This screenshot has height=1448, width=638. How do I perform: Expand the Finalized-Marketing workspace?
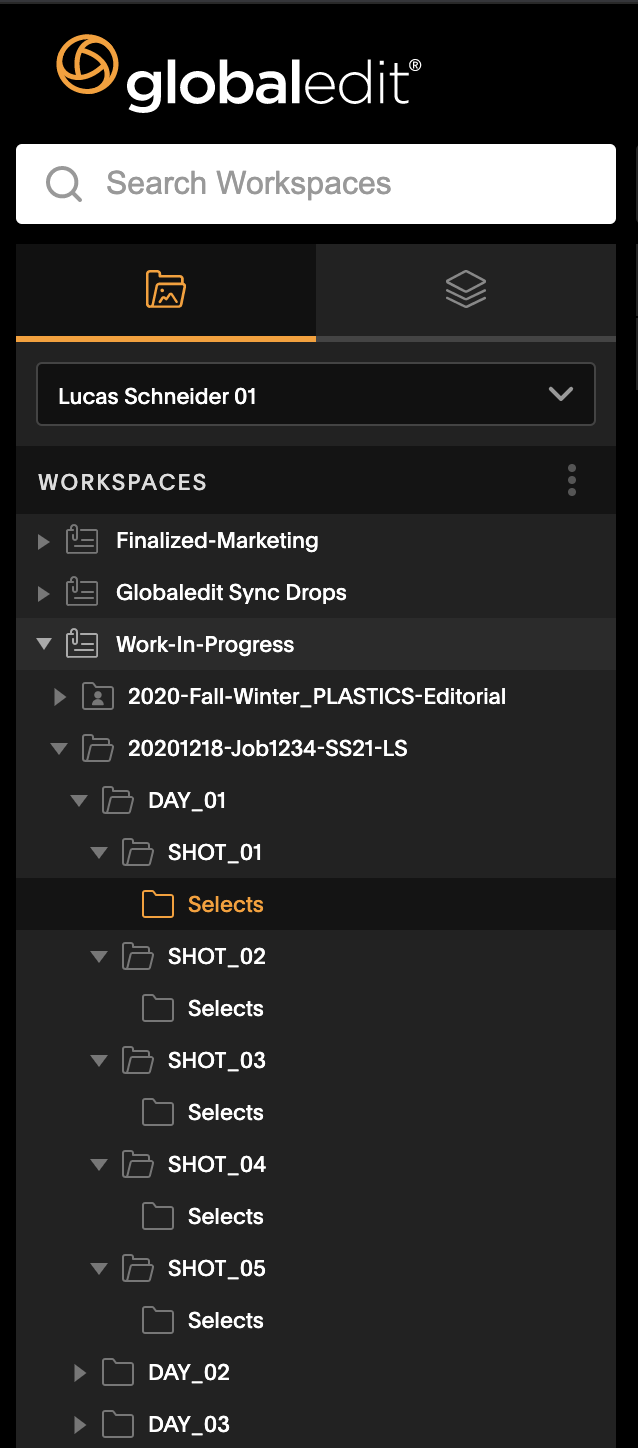tap(43, 541)
